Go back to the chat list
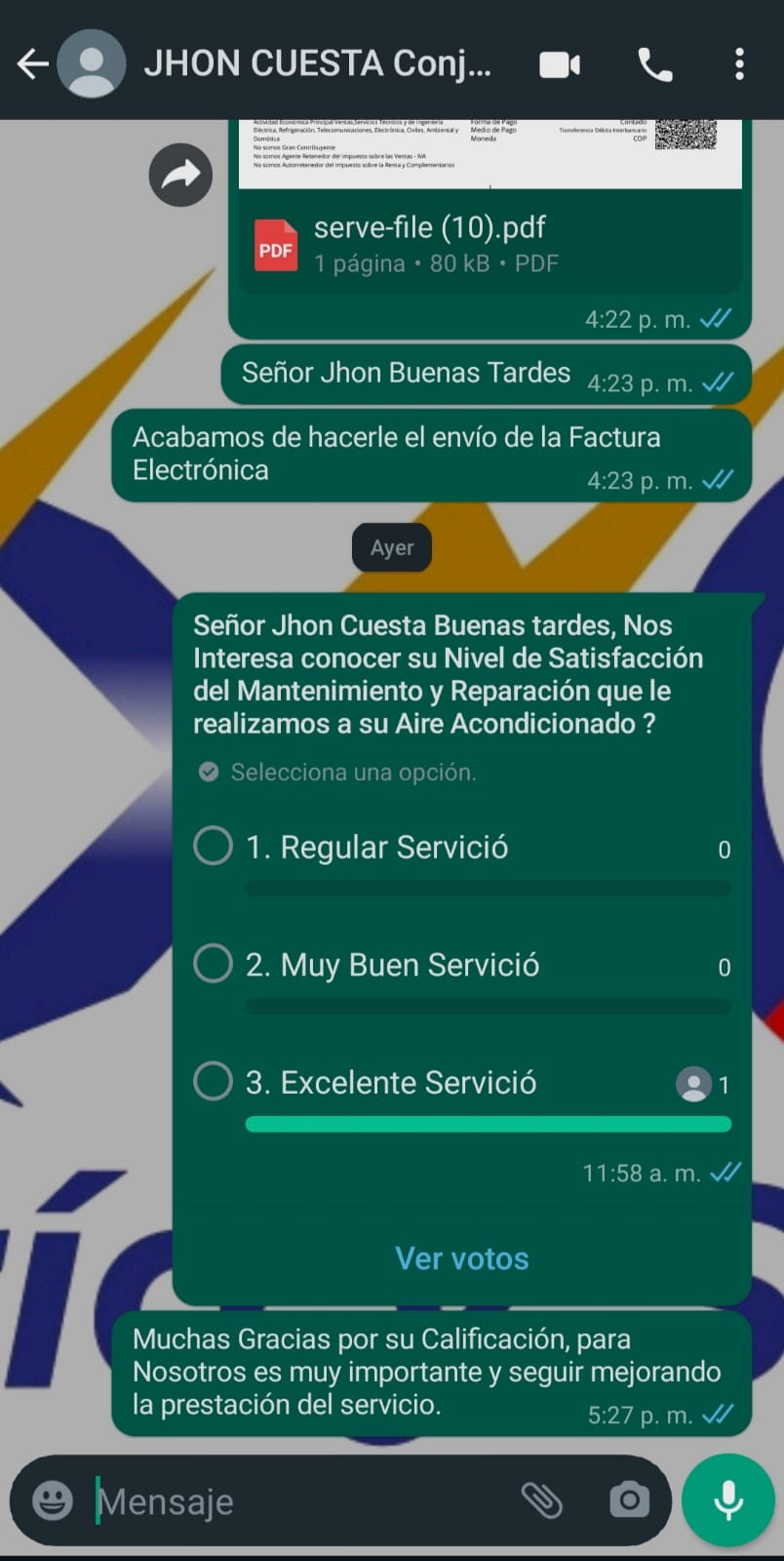 pyautogui.click(x=32, y=64)
